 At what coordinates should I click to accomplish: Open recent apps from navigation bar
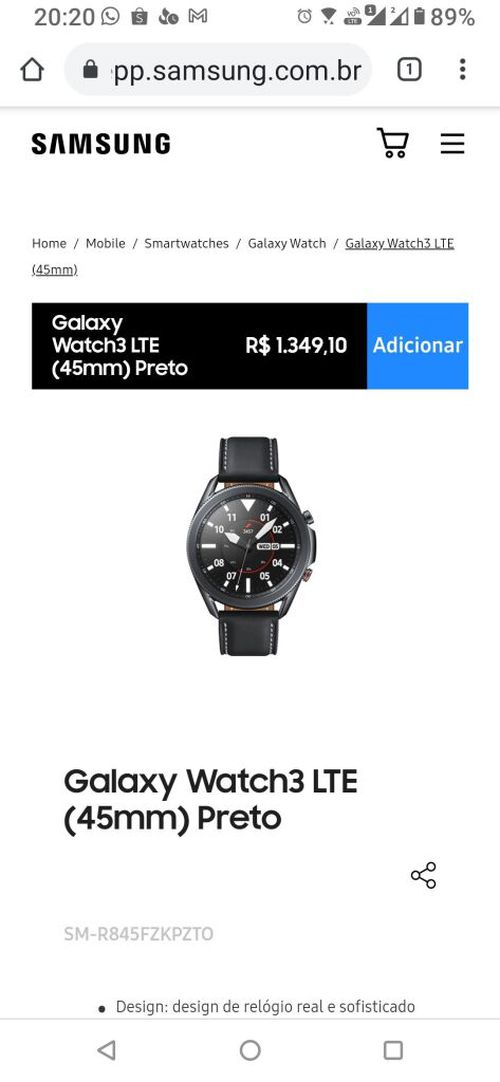(393, 1050)
